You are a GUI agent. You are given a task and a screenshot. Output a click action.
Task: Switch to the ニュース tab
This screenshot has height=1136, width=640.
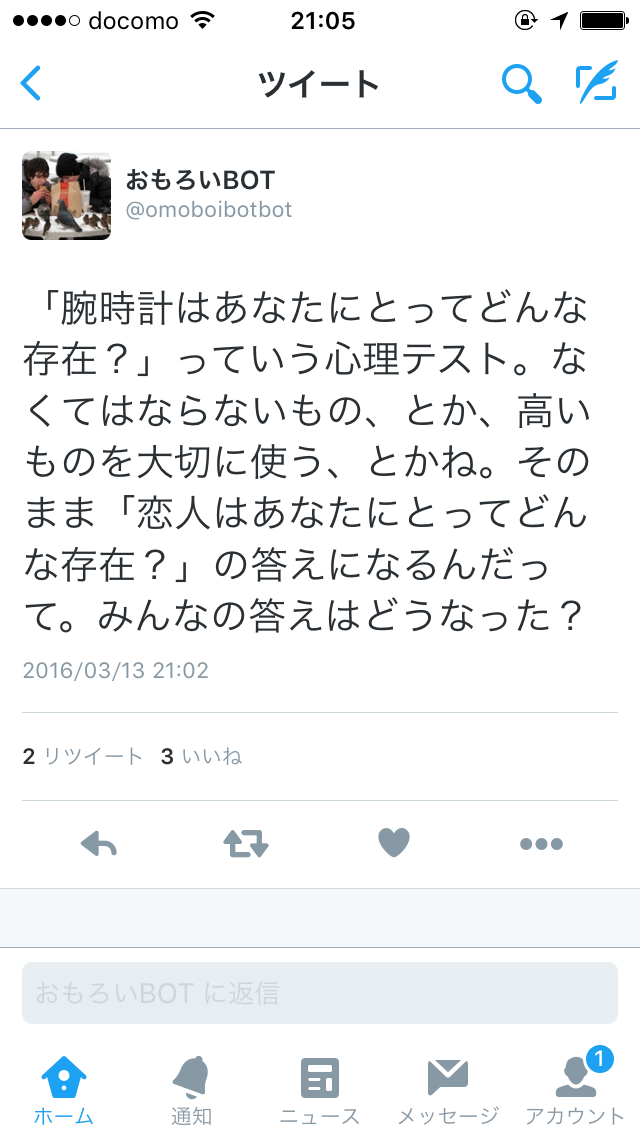(x=320, y=1090)
